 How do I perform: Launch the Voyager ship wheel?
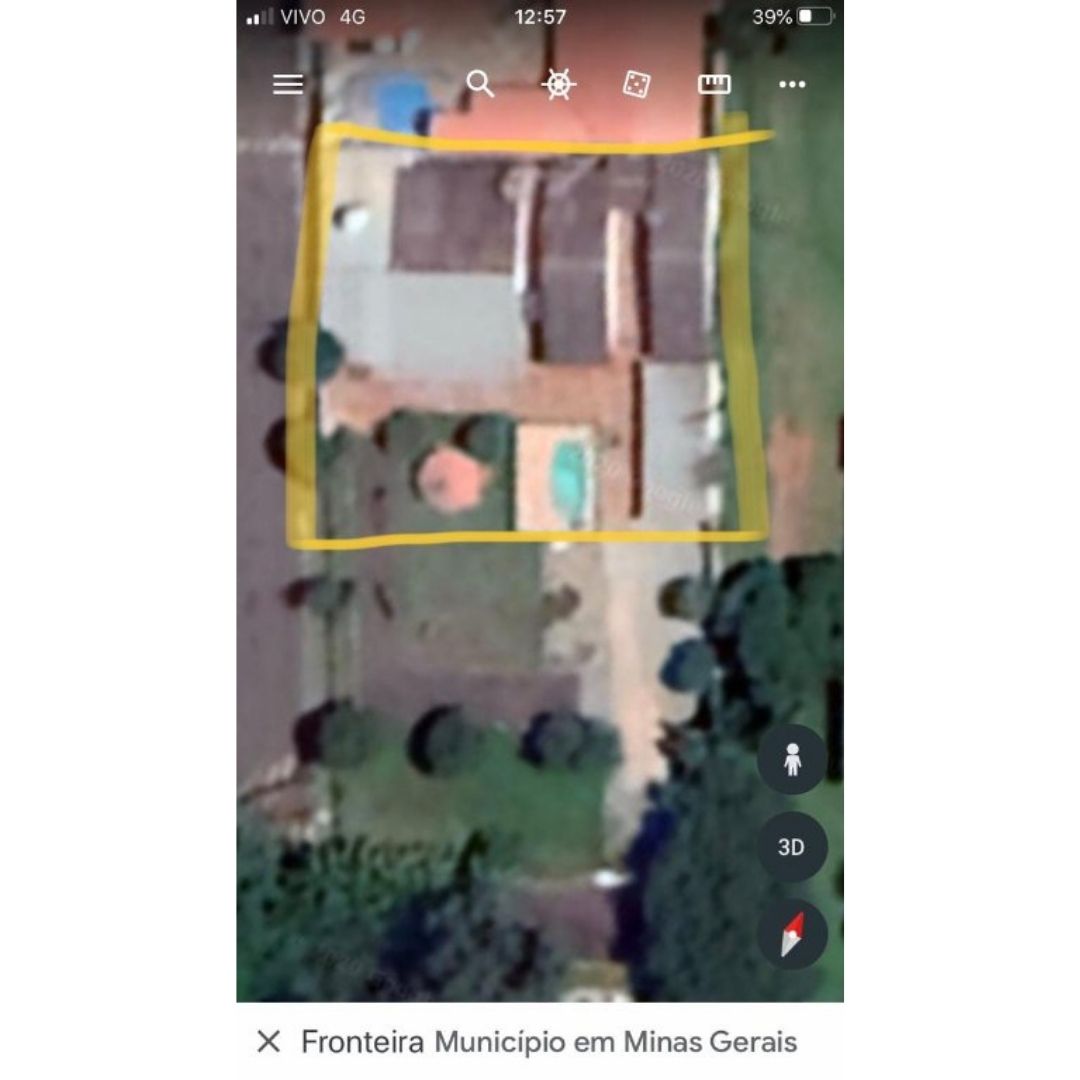(x=558, y=85)
